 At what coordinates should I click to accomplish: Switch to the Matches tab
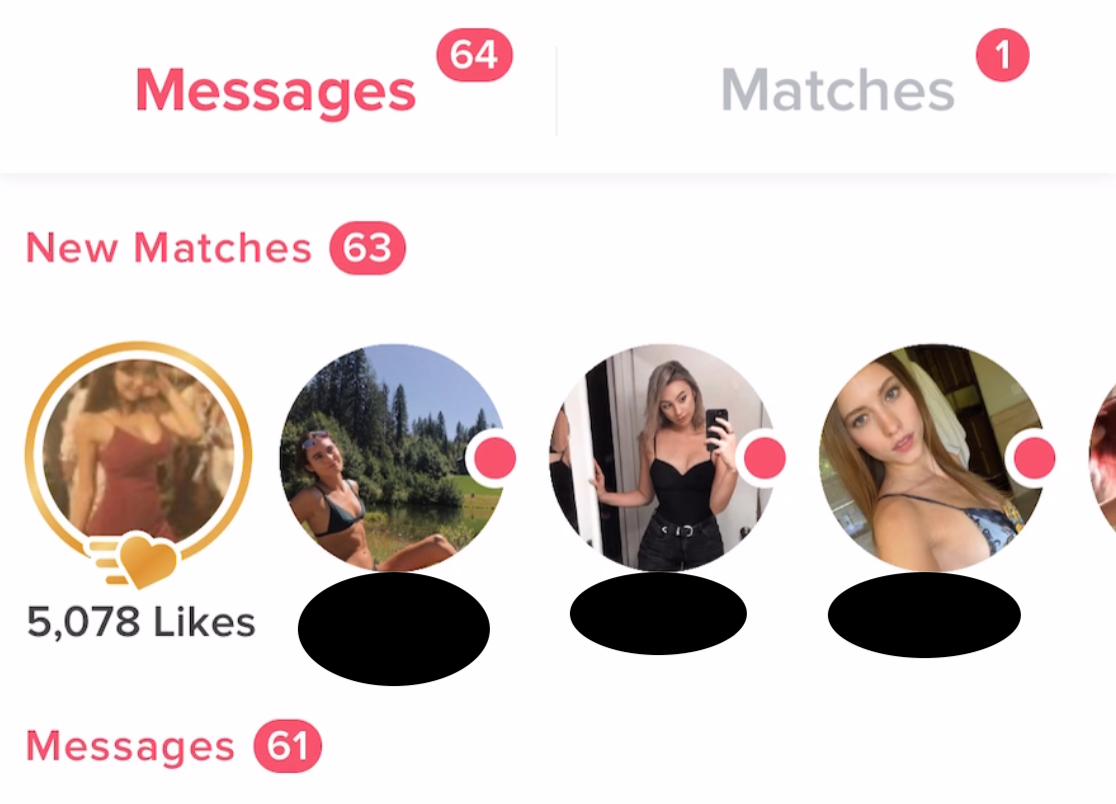coord(838,91)
